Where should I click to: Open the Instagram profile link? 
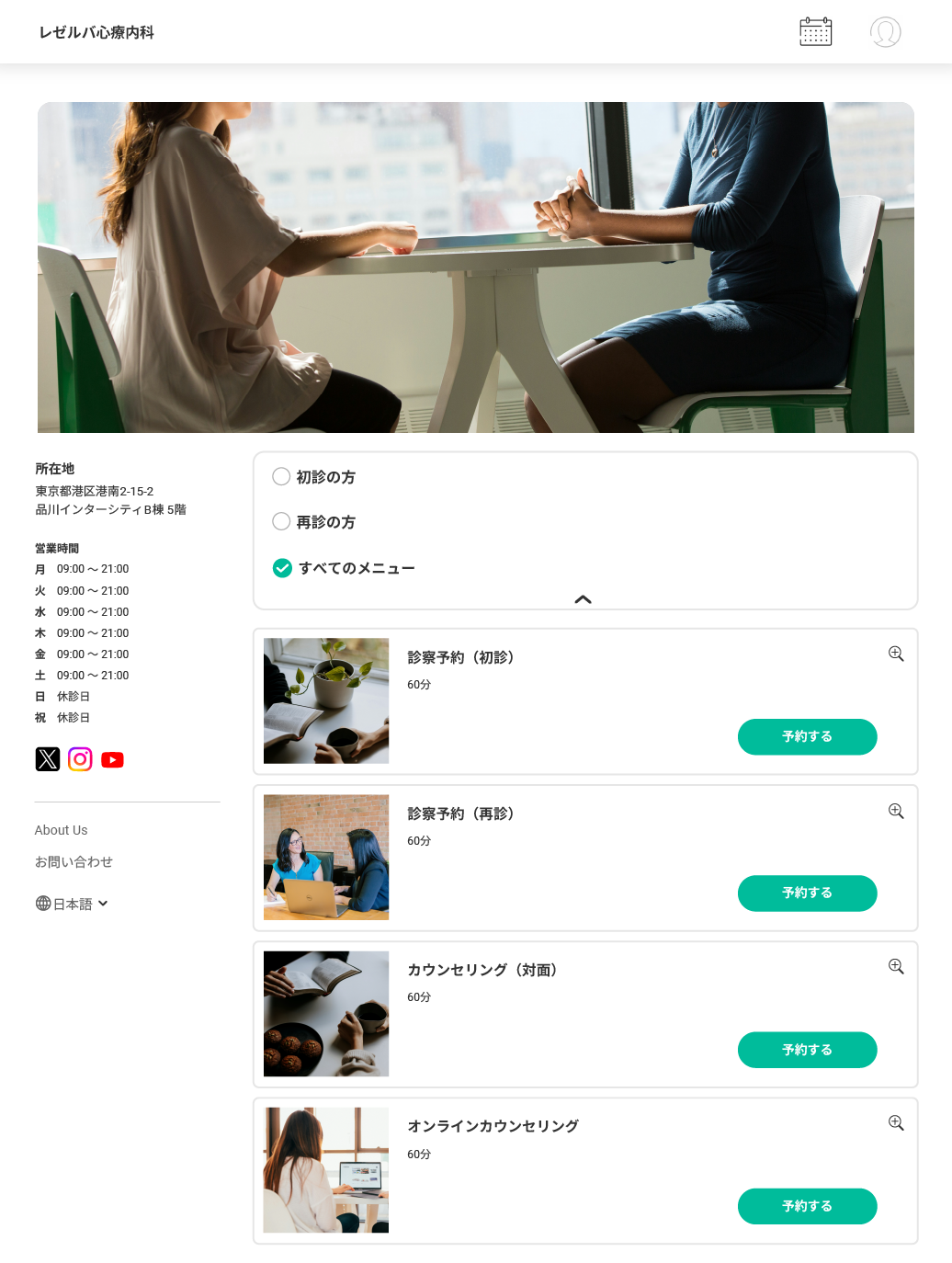pos(80,759)
